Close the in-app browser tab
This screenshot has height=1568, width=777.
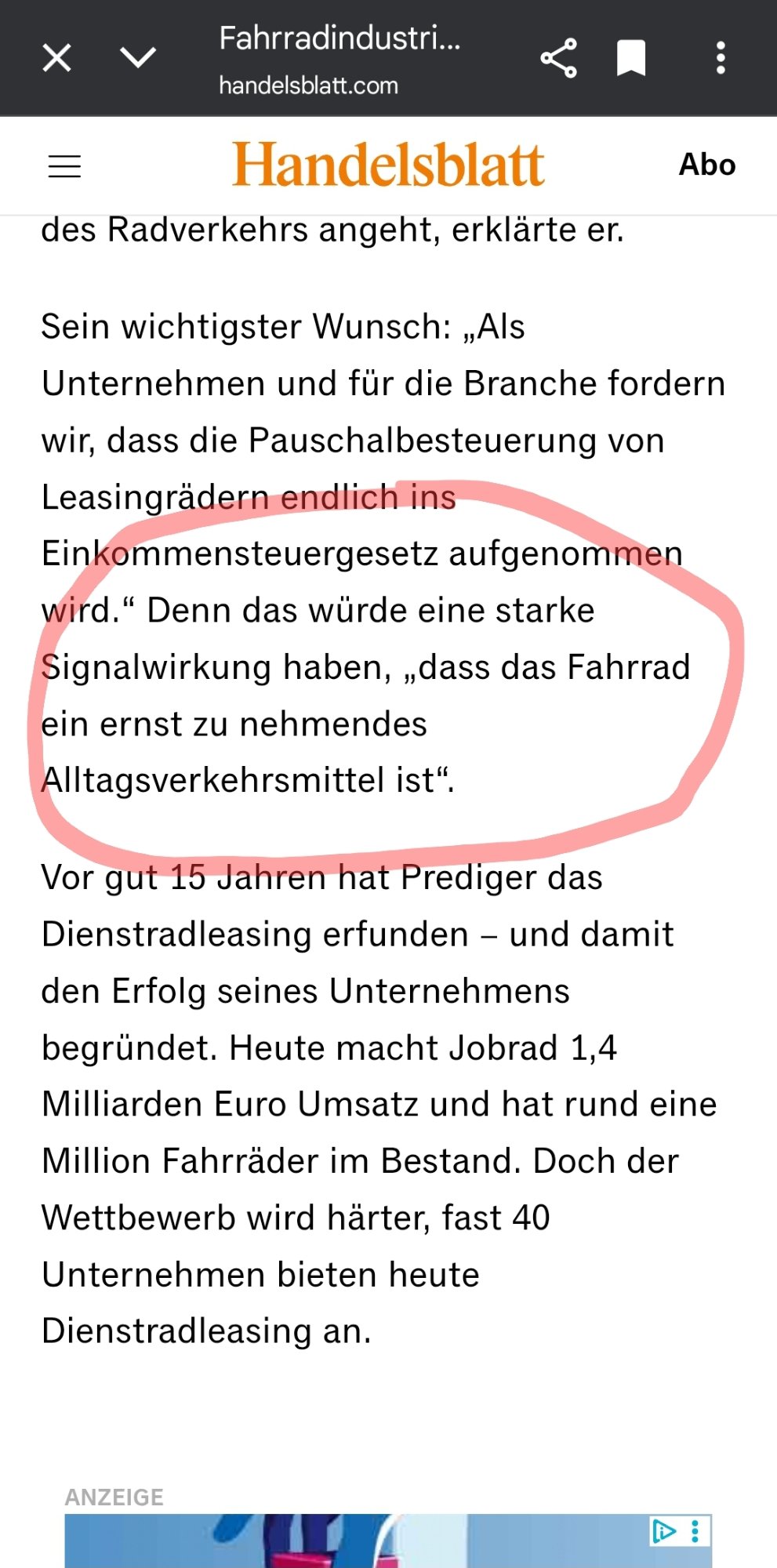coord(56,58)
